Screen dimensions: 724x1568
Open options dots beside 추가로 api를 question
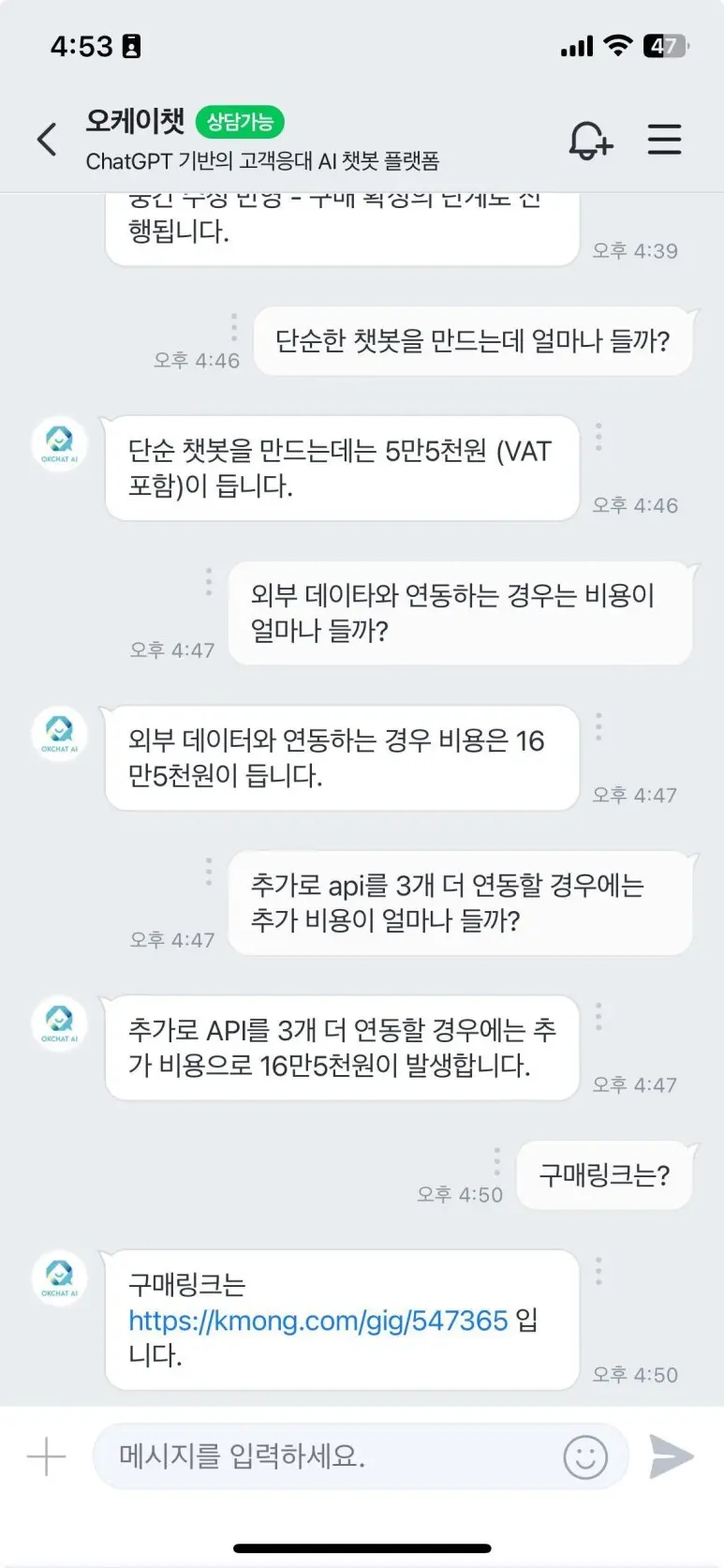(209, 872)
